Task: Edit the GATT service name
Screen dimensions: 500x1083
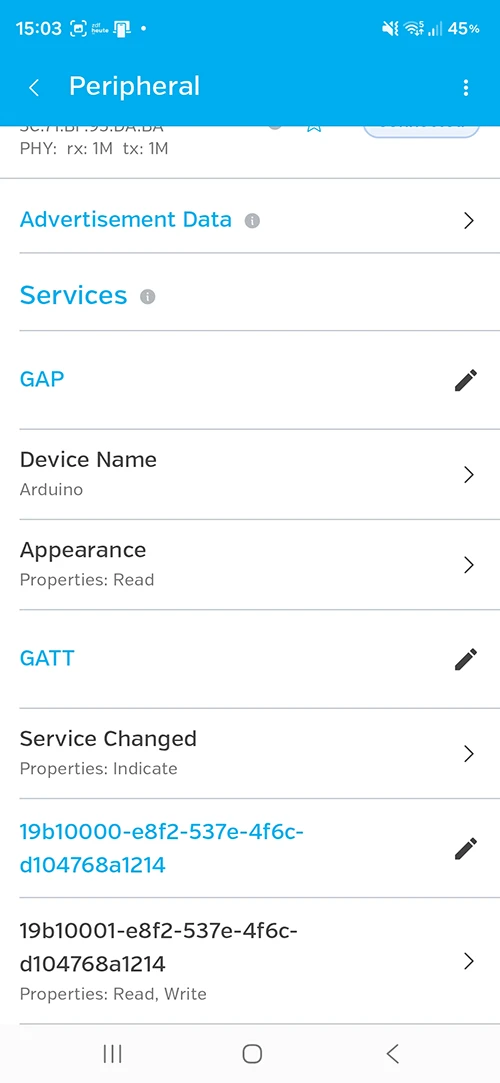Action: click(465, 659)
